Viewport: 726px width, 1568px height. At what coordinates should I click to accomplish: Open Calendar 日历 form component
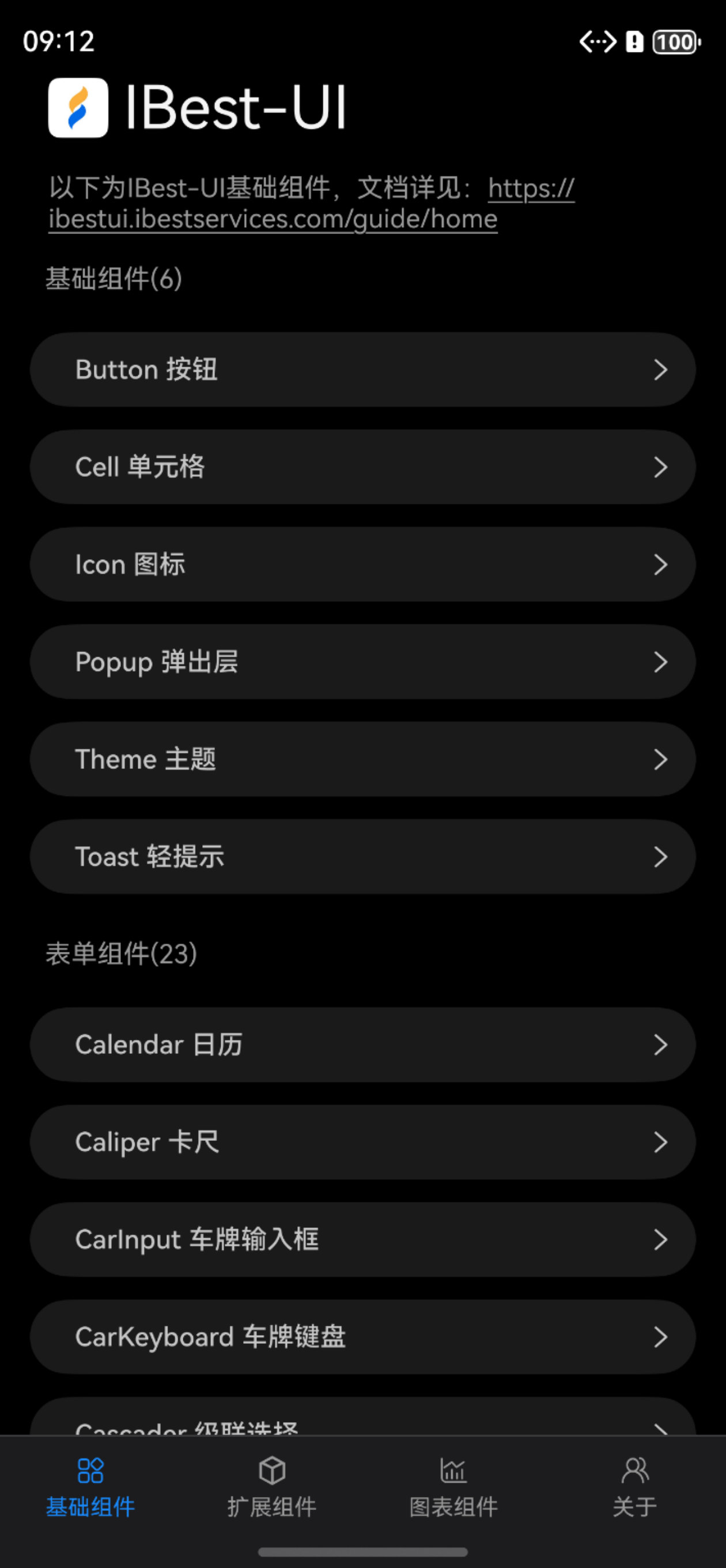click(362, 1045)
